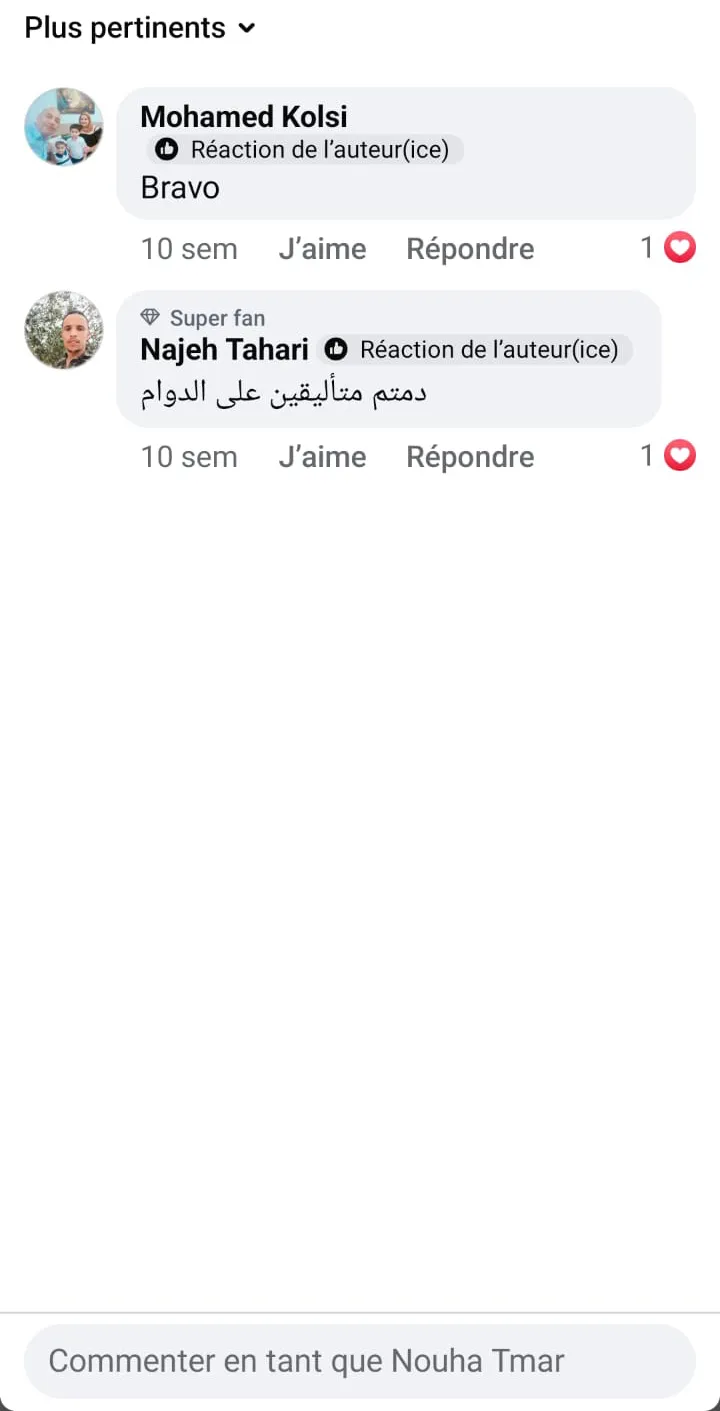
Task: Reply to Mohamed Kolsi's comment
Action: point(470,249)
